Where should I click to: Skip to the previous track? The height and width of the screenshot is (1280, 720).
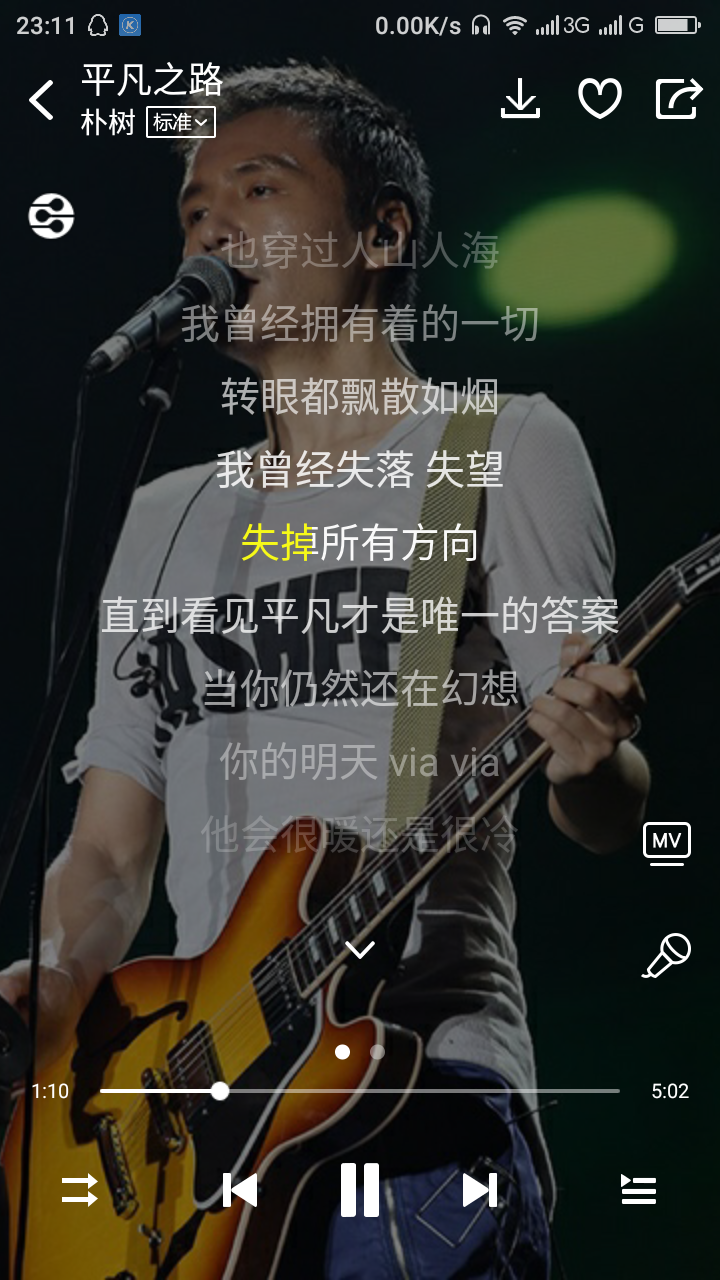click(240, 1190)
